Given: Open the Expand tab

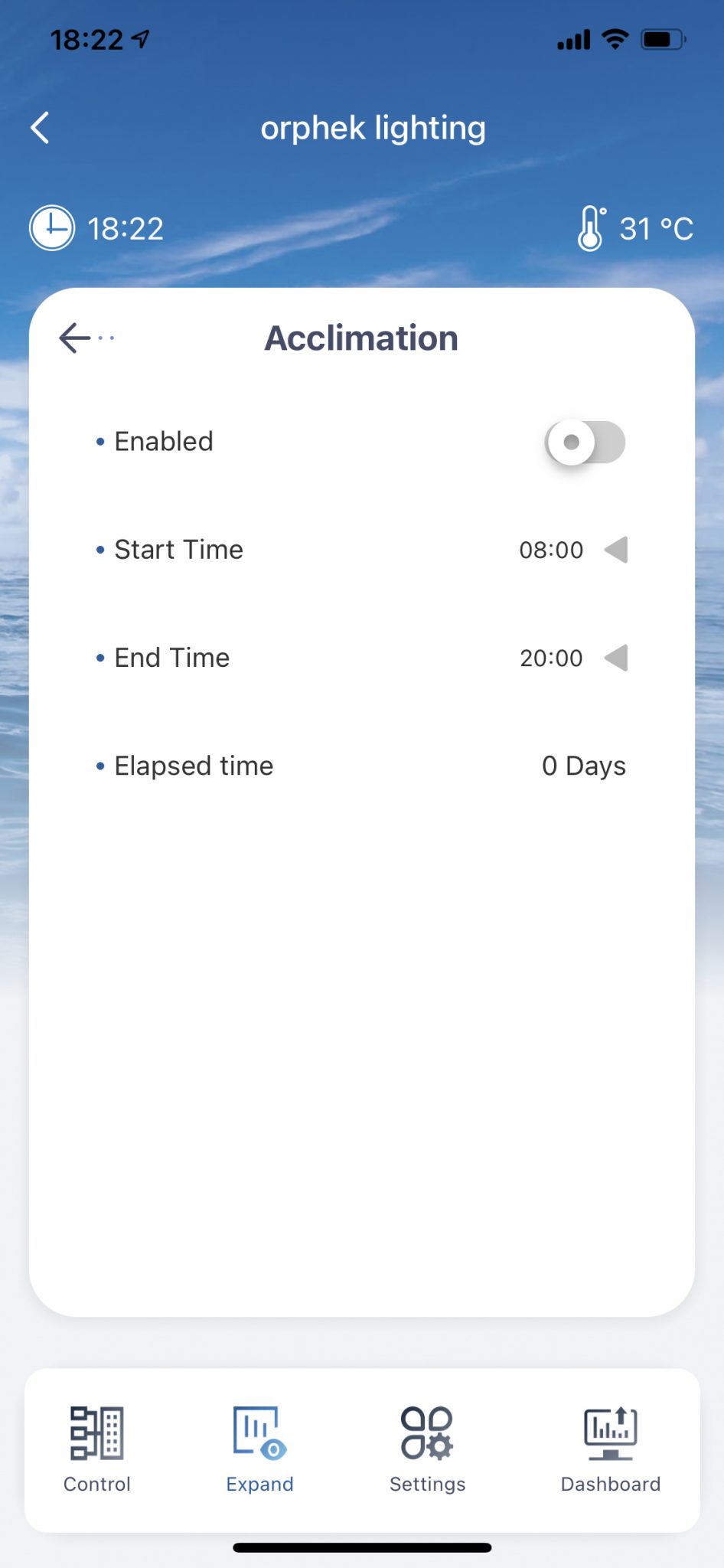Looking at the screenshot, I should 260,1450.
